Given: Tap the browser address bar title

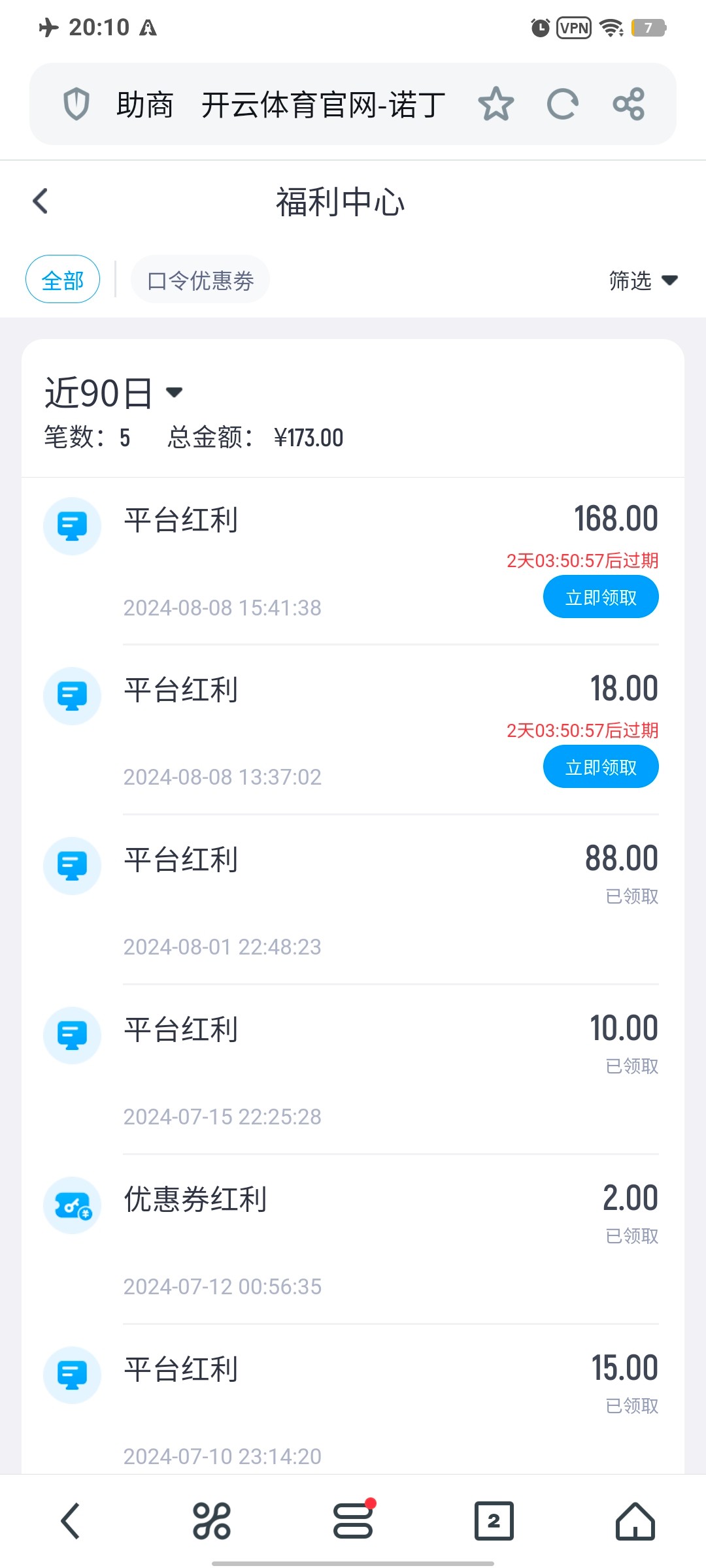Looking at the screenshot, I should (281, 105).
